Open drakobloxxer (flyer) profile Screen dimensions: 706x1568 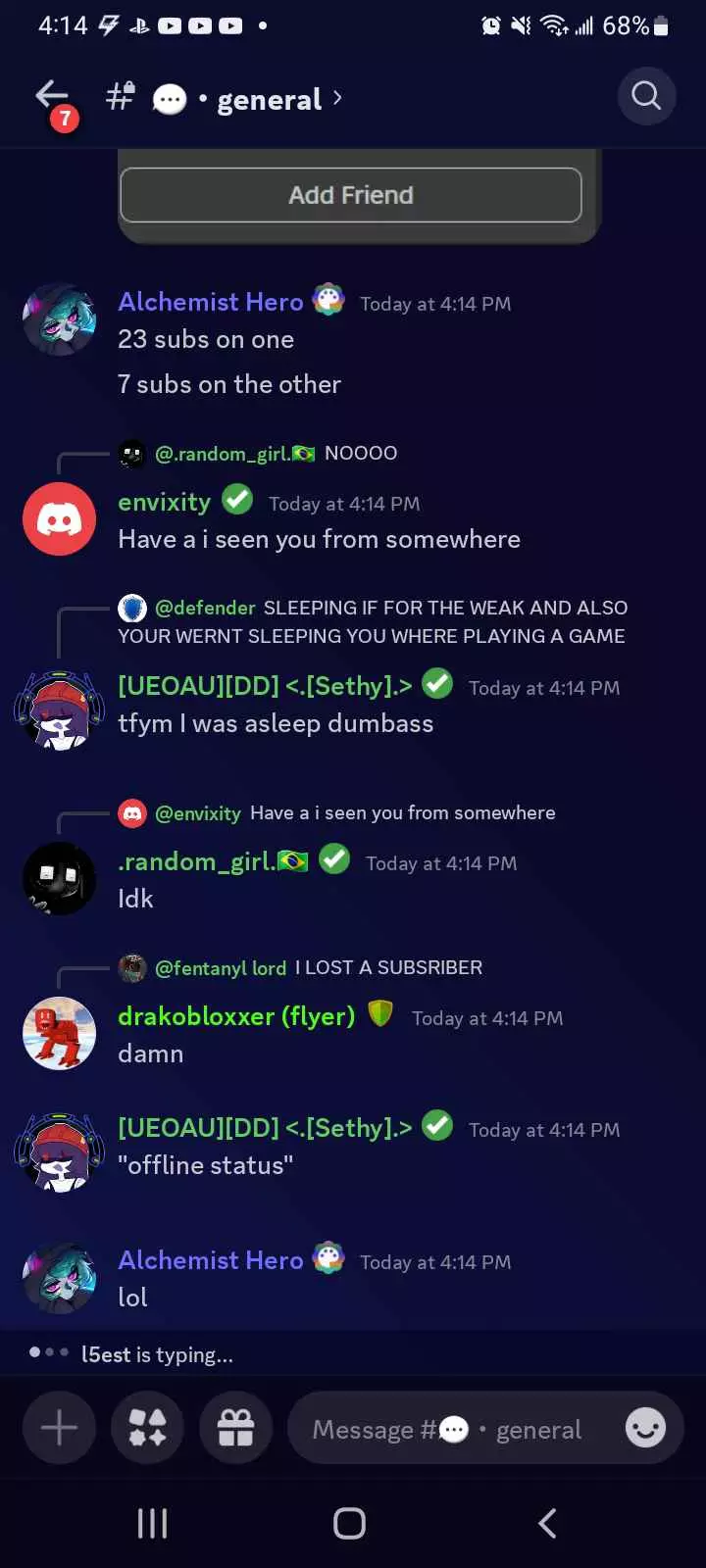click(235, 1016)
